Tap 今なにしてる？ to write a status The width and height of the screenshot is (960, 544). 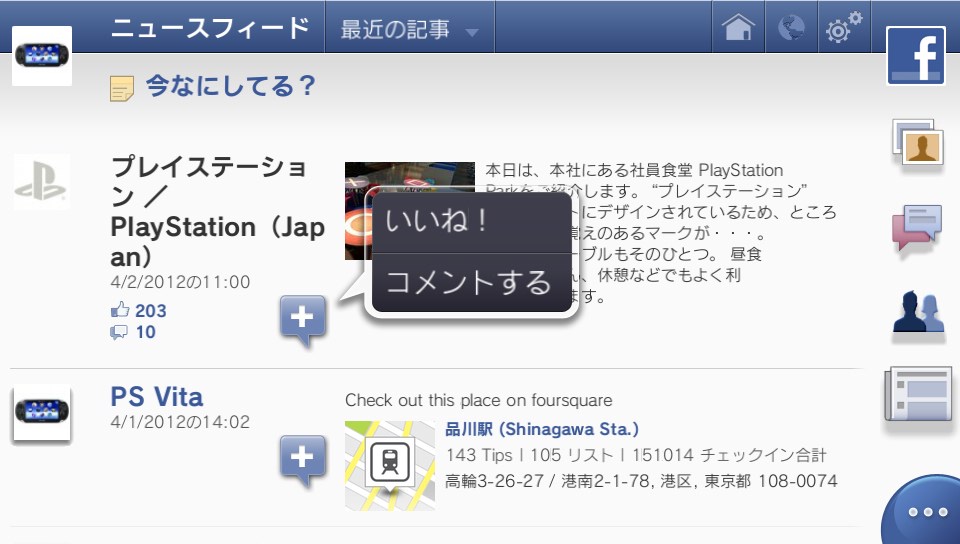pyautogui.click(x=230, y=87)
